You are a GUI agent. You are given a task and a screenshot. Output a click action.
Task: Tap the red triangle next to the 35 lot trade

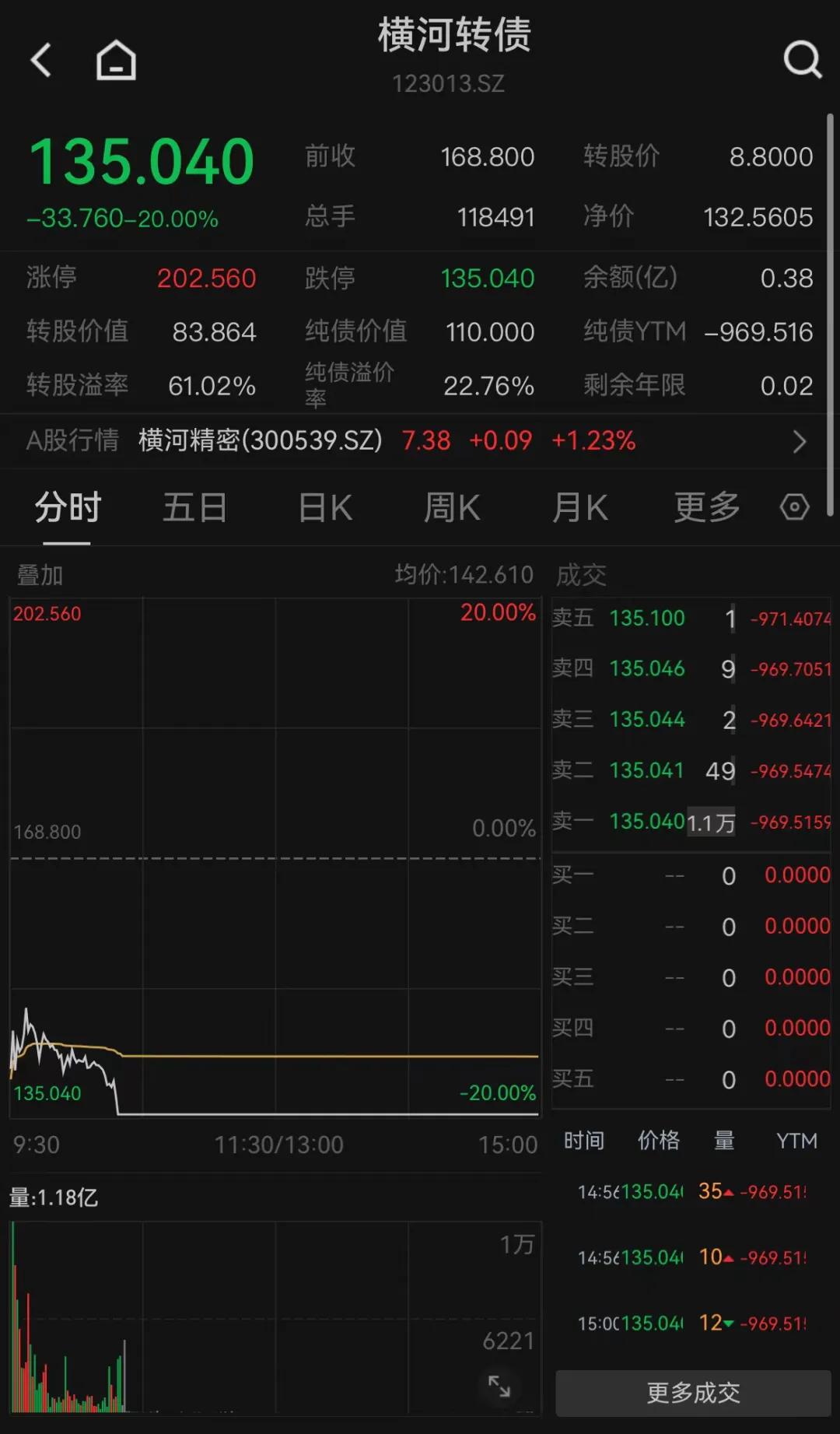point(730,1192)
